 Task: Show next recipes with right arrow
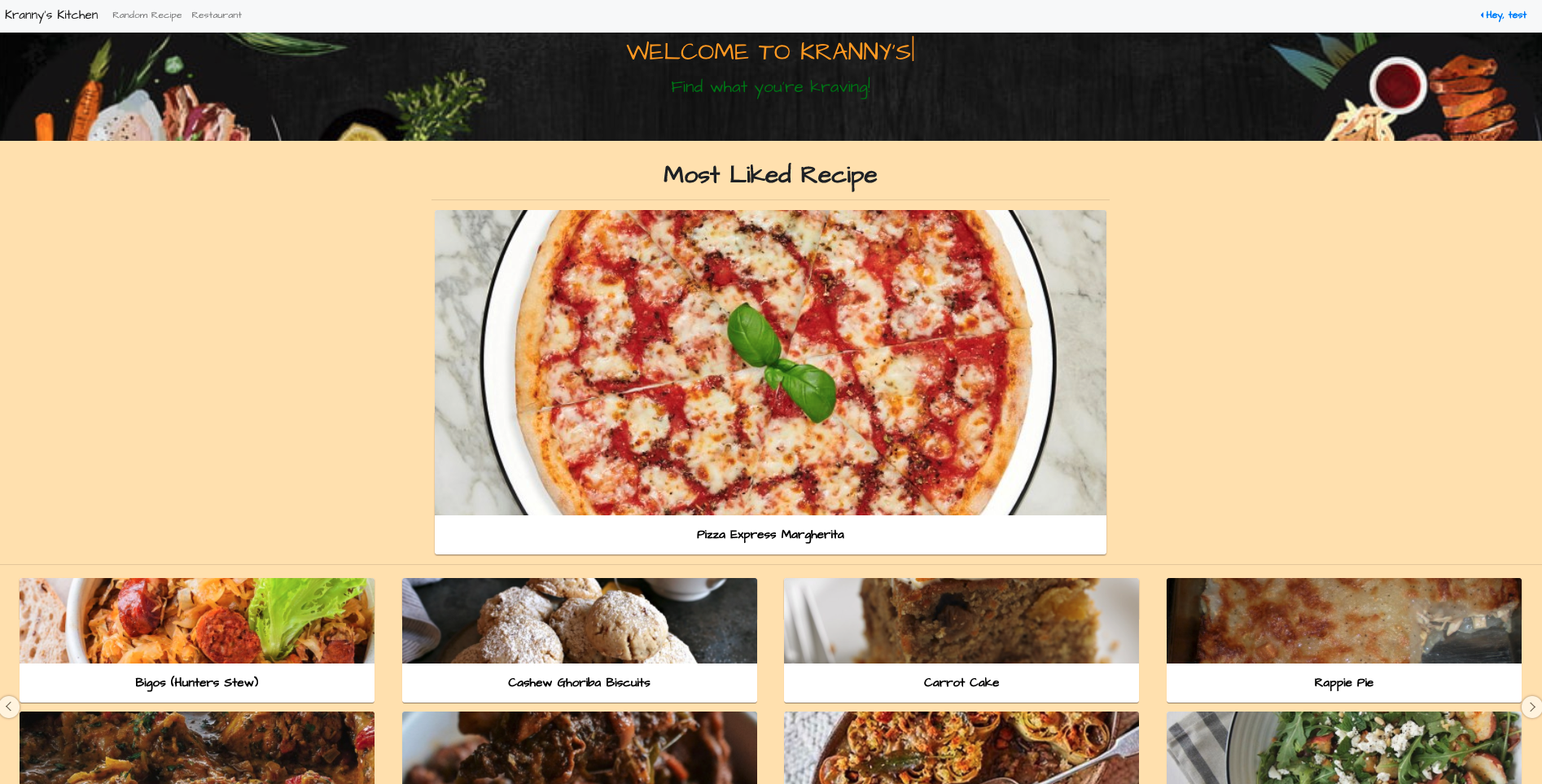click(1531, 707)
